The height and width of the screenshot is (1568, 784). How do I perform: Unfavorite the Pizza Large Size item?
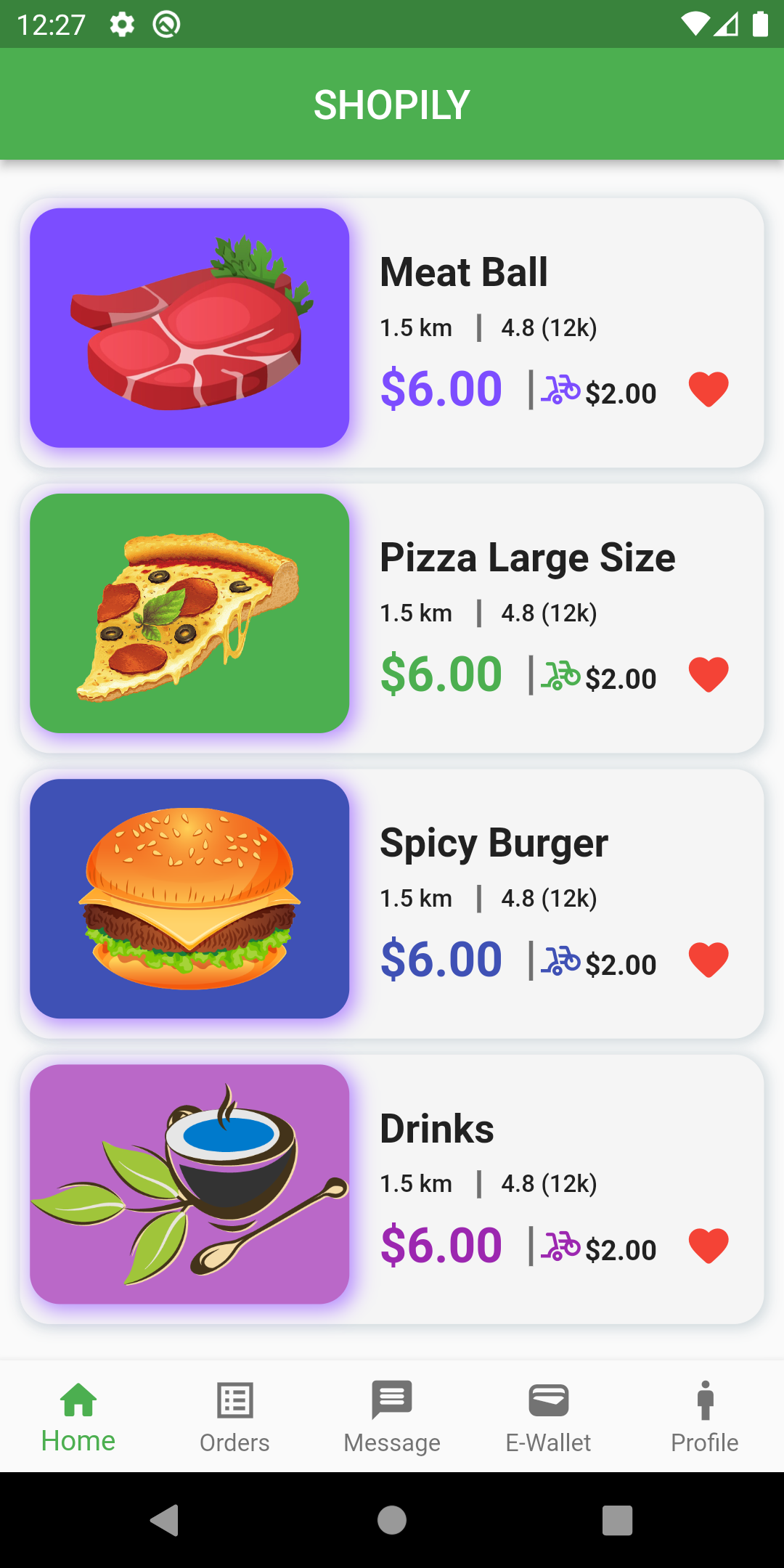(709, 674)
